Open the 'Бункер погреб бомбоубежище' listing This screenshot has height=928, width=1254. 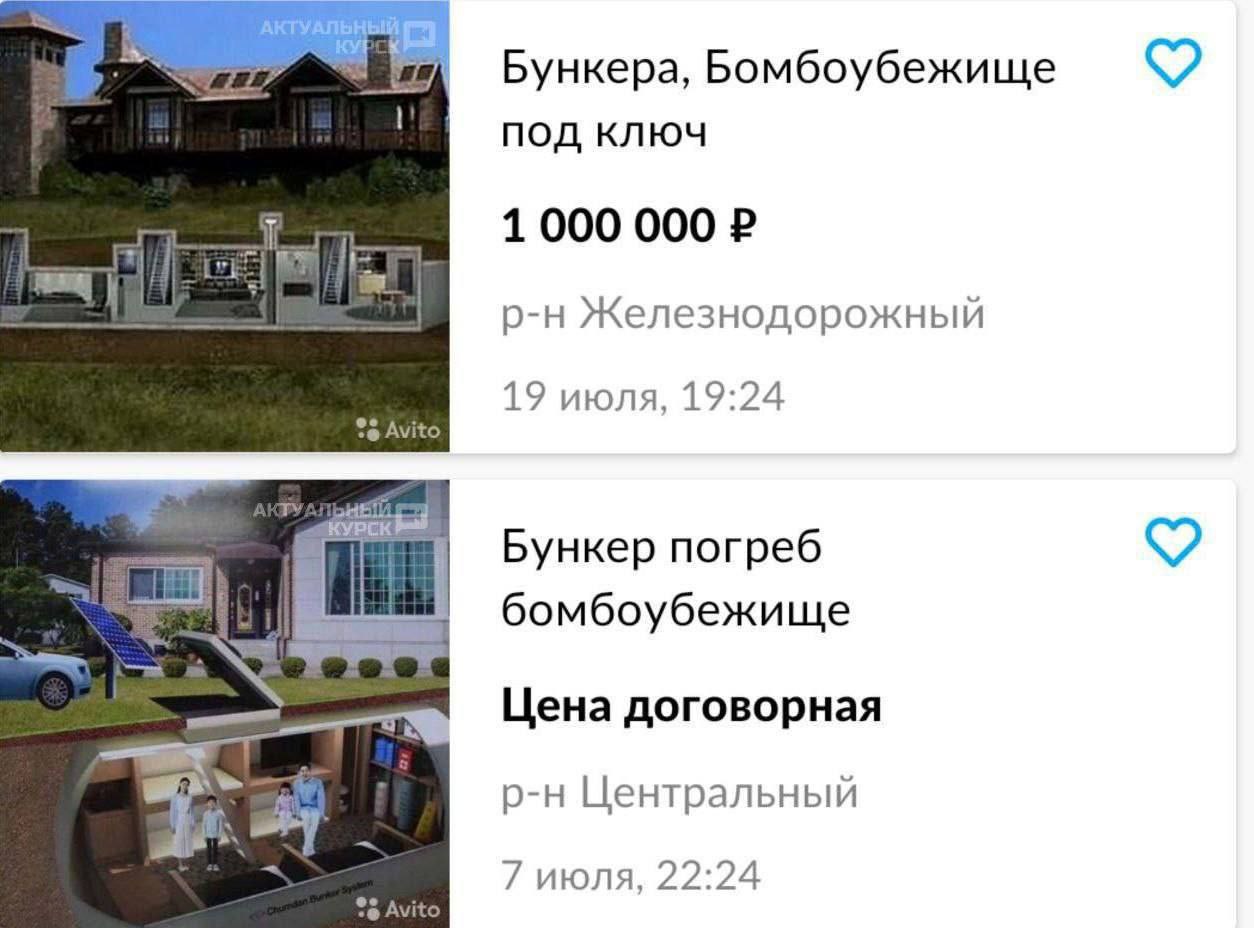point(675,577)
